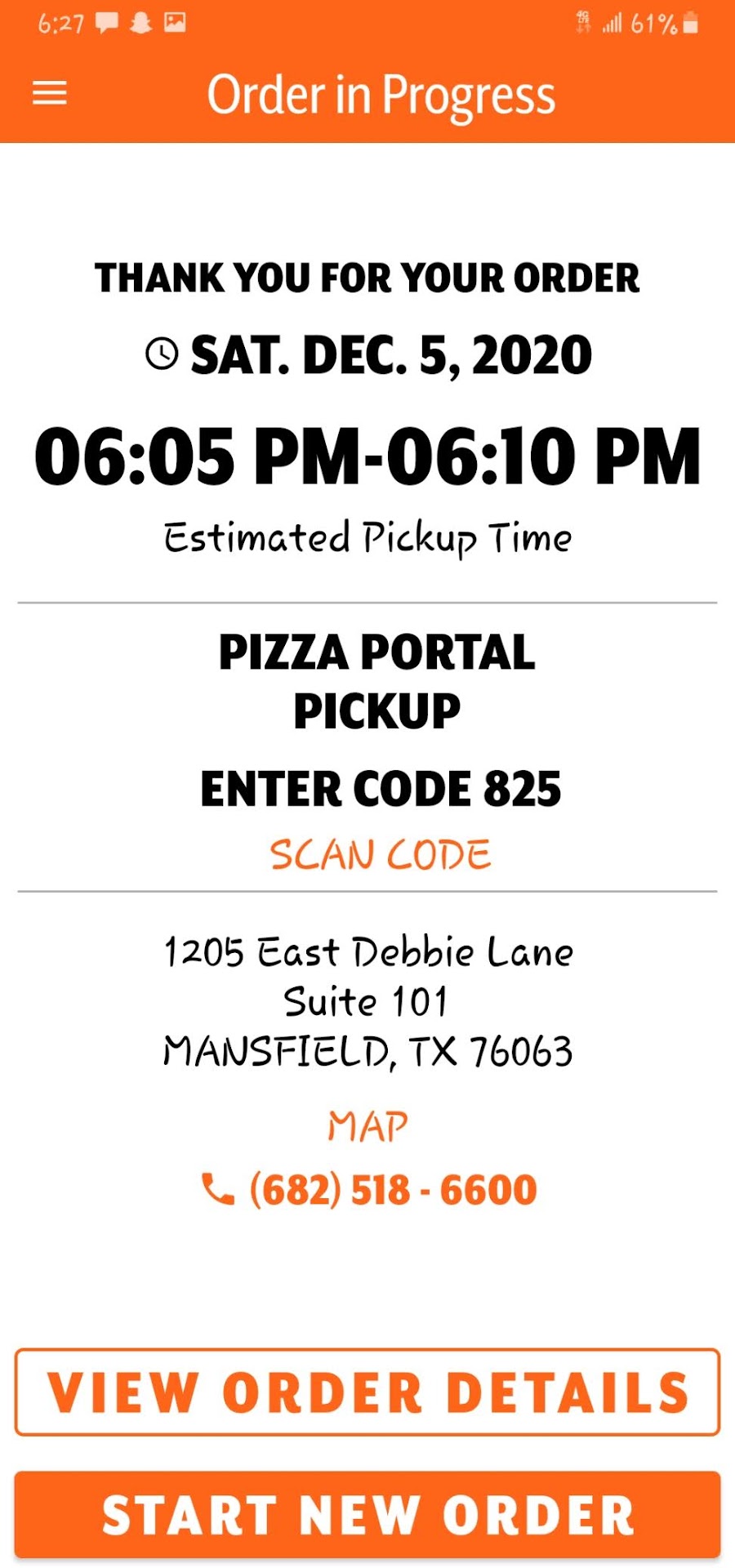Start a new order
735x1568 pixels.
pos(367,1516)
